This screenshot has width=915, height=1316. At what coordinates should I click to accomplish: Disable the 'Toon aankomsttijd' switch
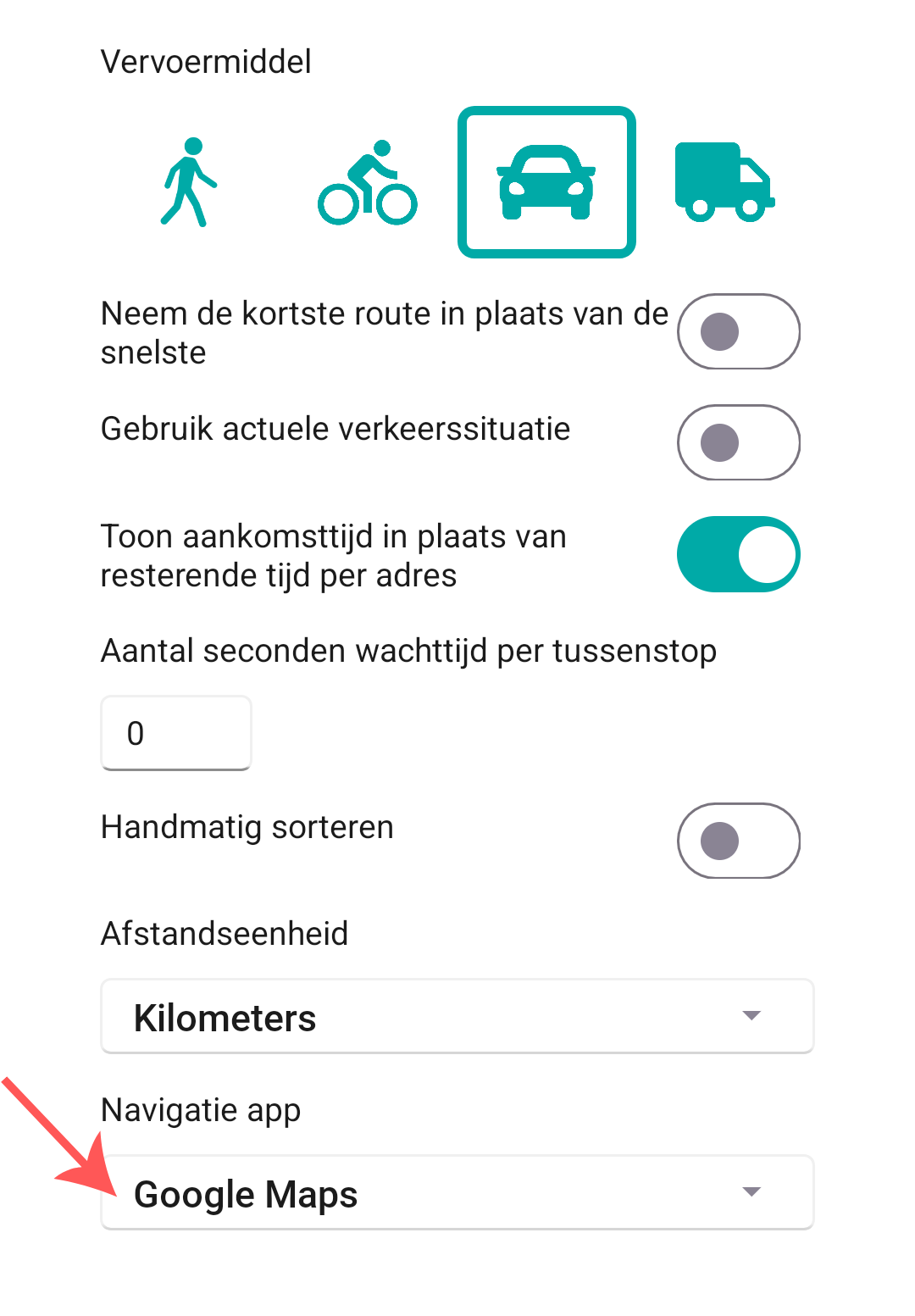tap(738, 554)
